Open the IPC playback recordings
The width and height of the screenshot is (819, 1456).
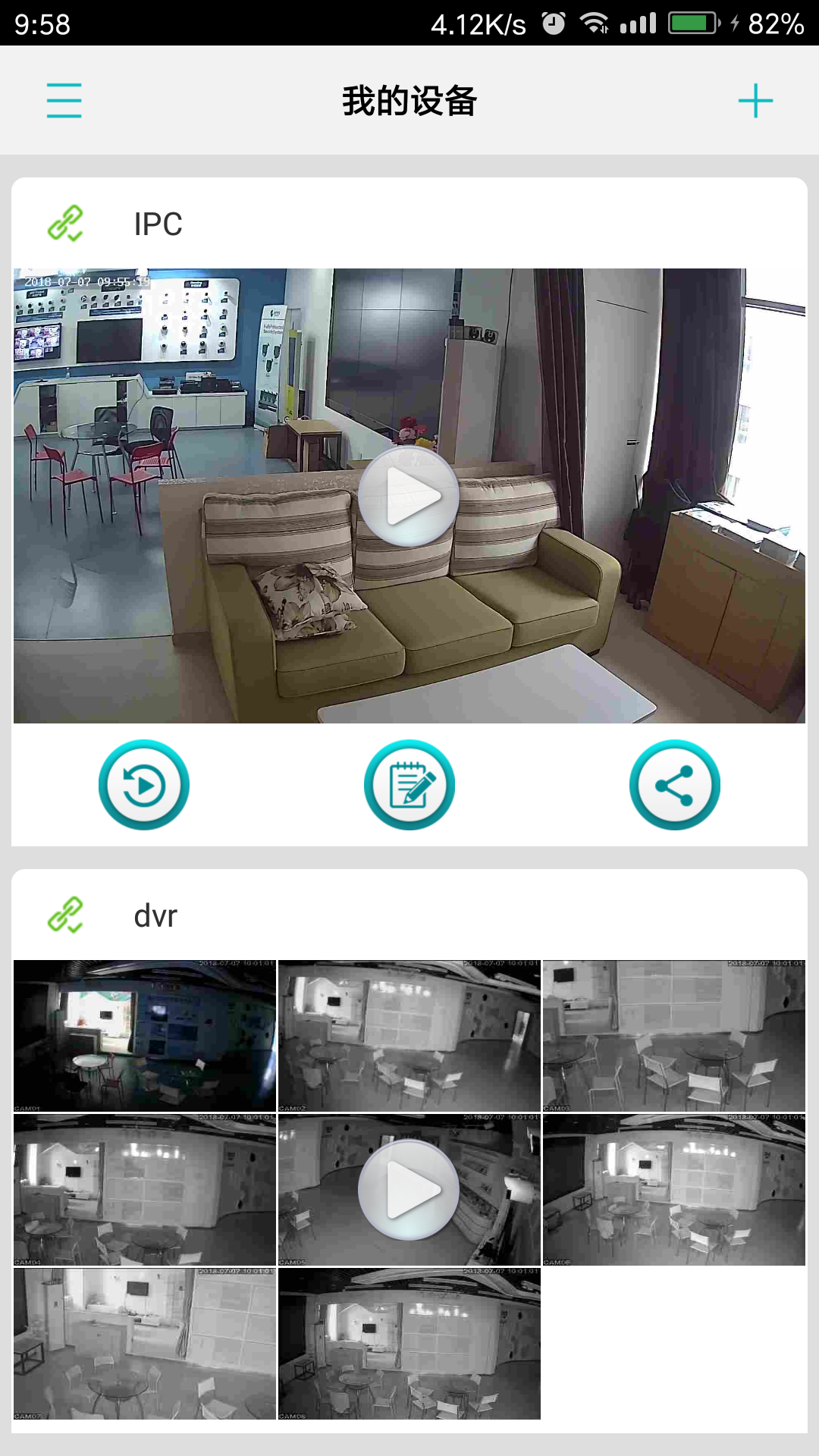[144, 785]
